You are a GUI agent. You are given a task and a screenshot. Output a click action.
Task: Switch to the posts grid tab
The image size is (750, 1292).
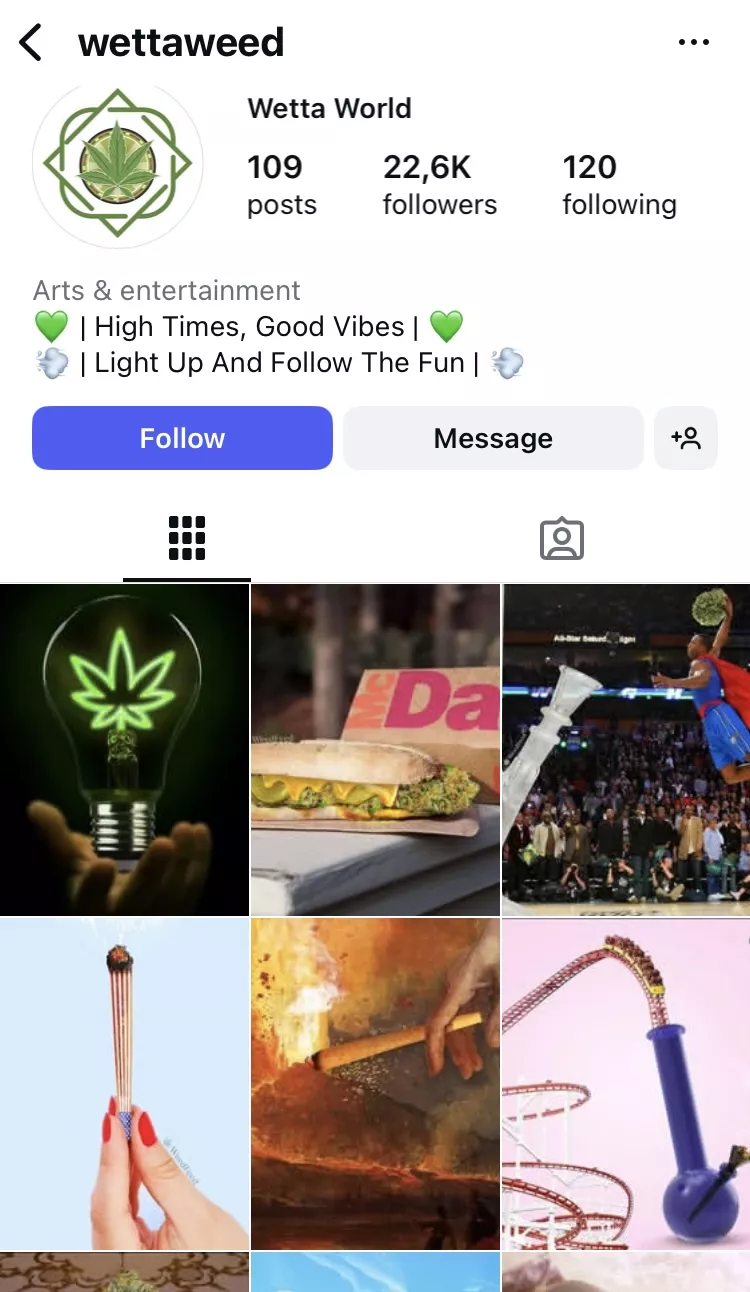pyautogui.click(x=187, y=539)
